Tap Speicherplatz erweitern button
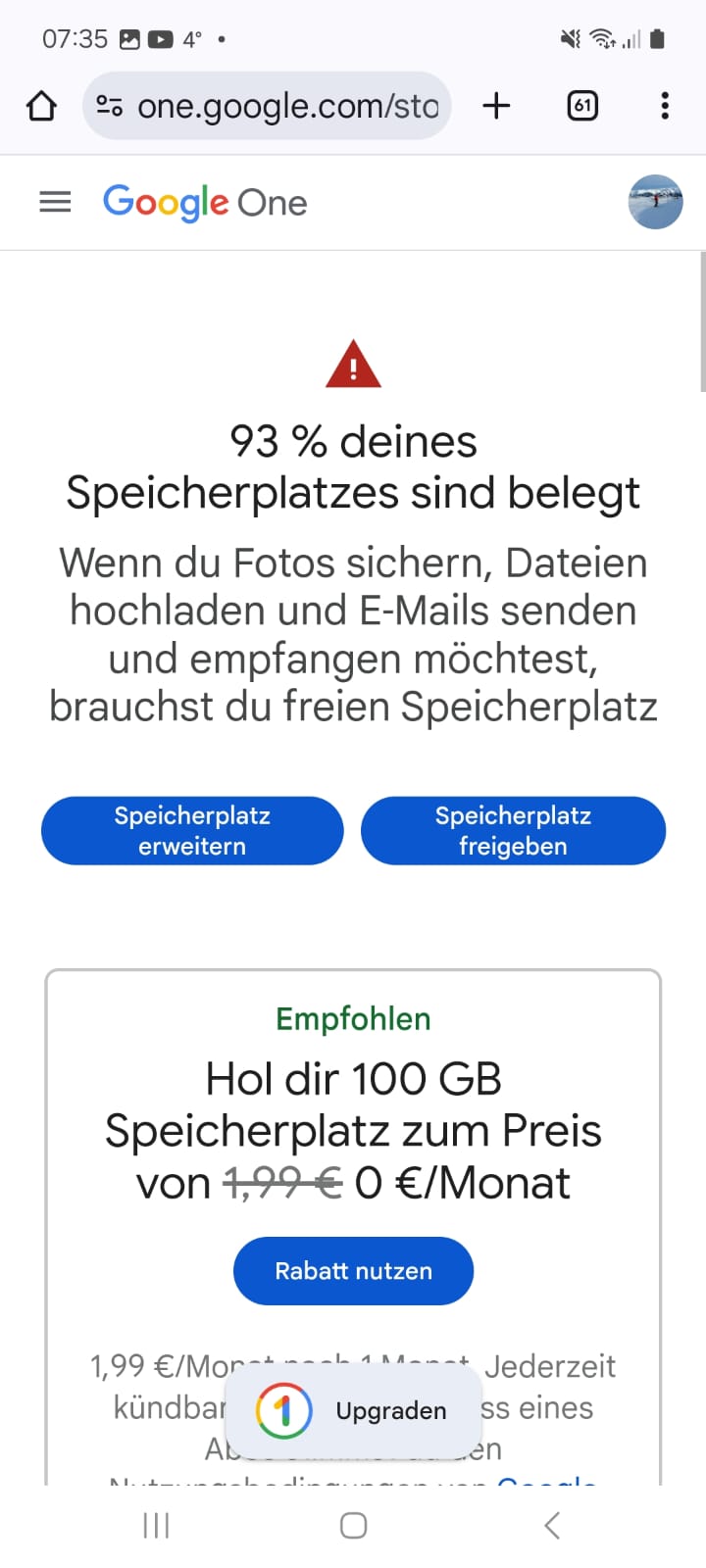Image resolution: width=706 pixels, height=1568 pixels. pos(192,831)
